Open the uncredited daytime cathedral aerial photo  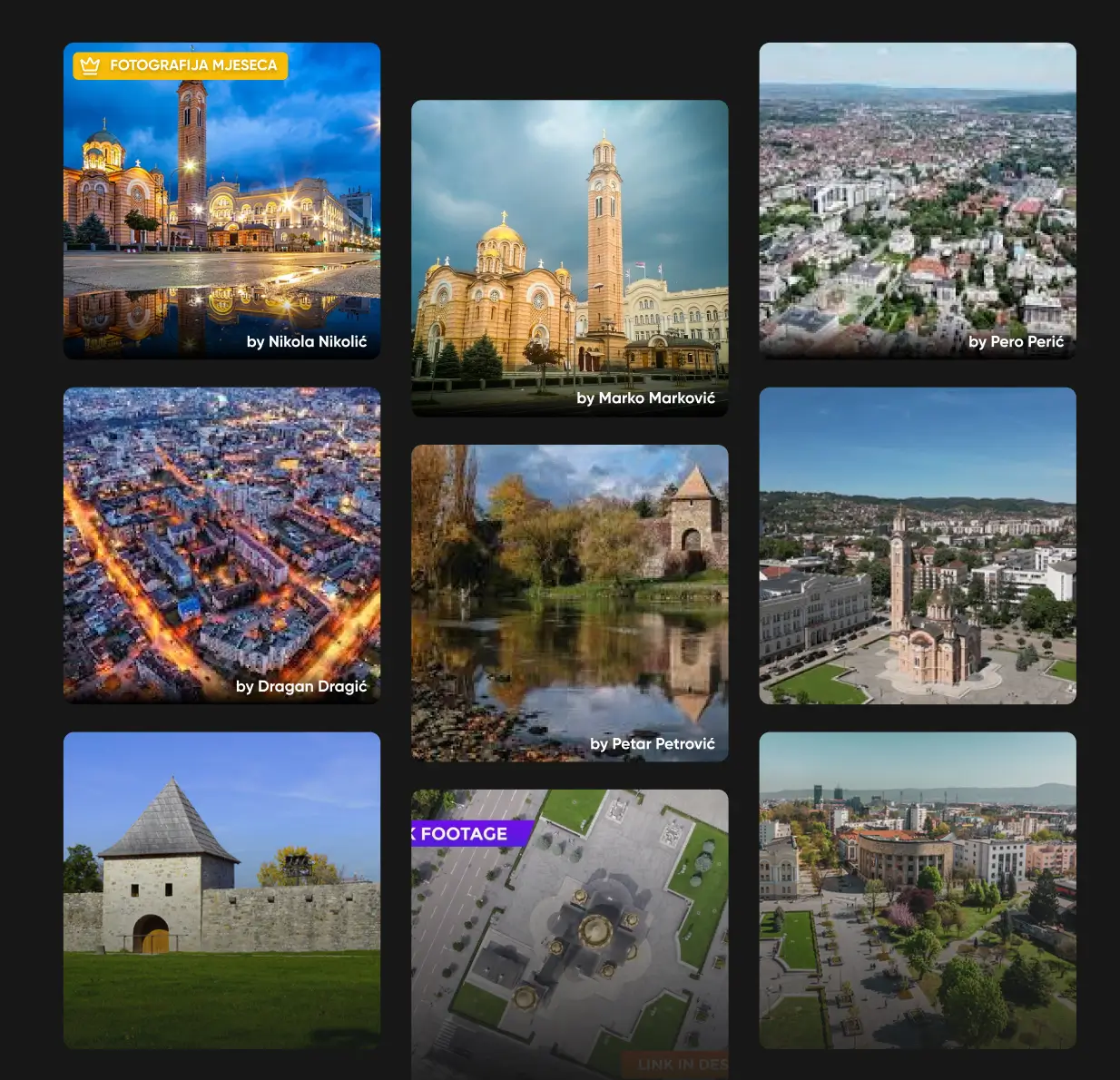coord(917,545)
